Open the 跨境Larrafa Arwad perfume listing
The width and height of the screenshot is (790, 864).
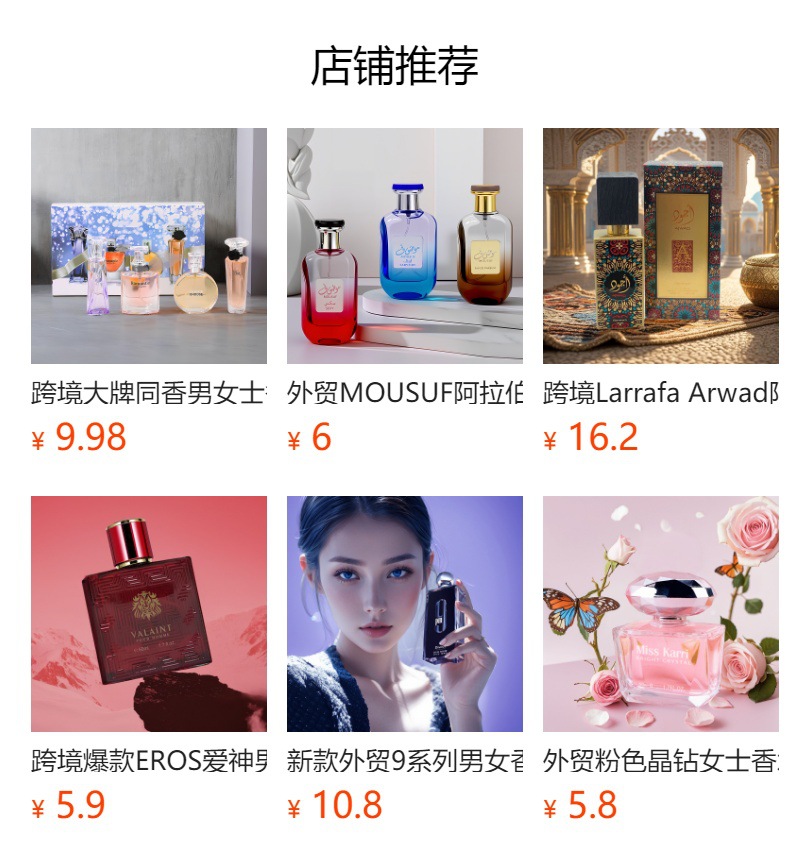tap(660, 246)
